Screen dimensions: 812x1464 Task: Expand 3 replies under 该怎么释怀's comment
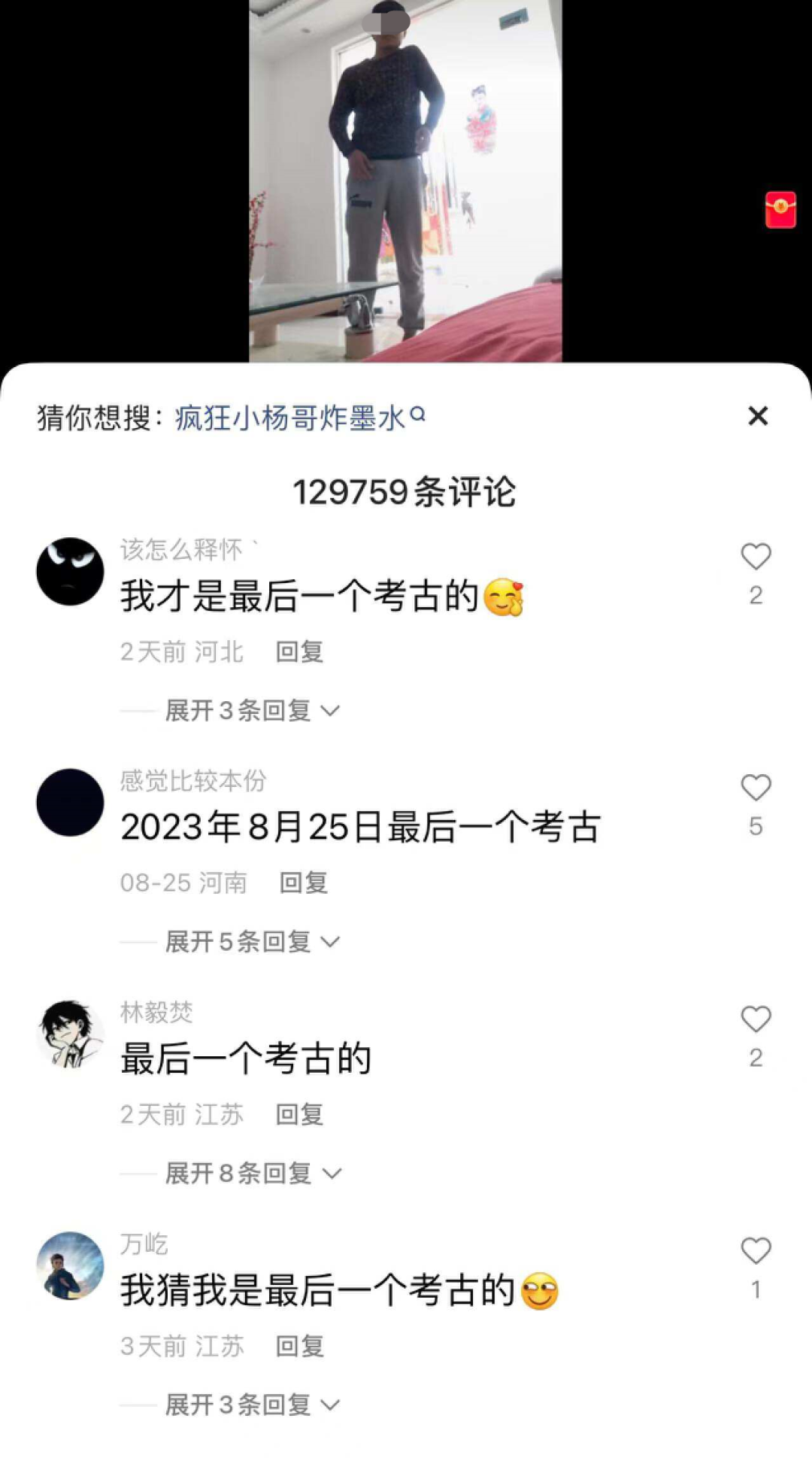coord(253,710)
